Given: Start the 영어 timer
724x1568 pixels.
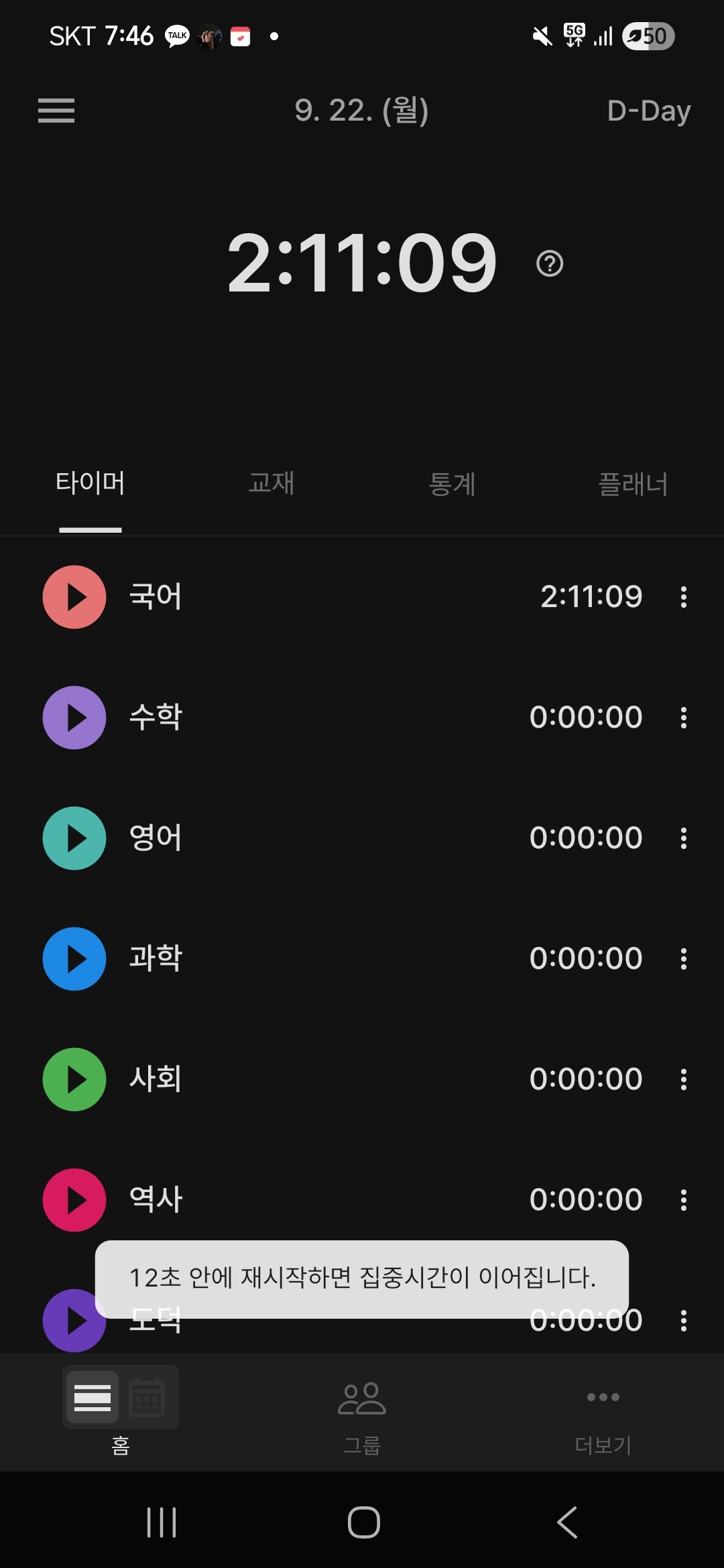Looking at the screenshot, I should tap(74, 838).
